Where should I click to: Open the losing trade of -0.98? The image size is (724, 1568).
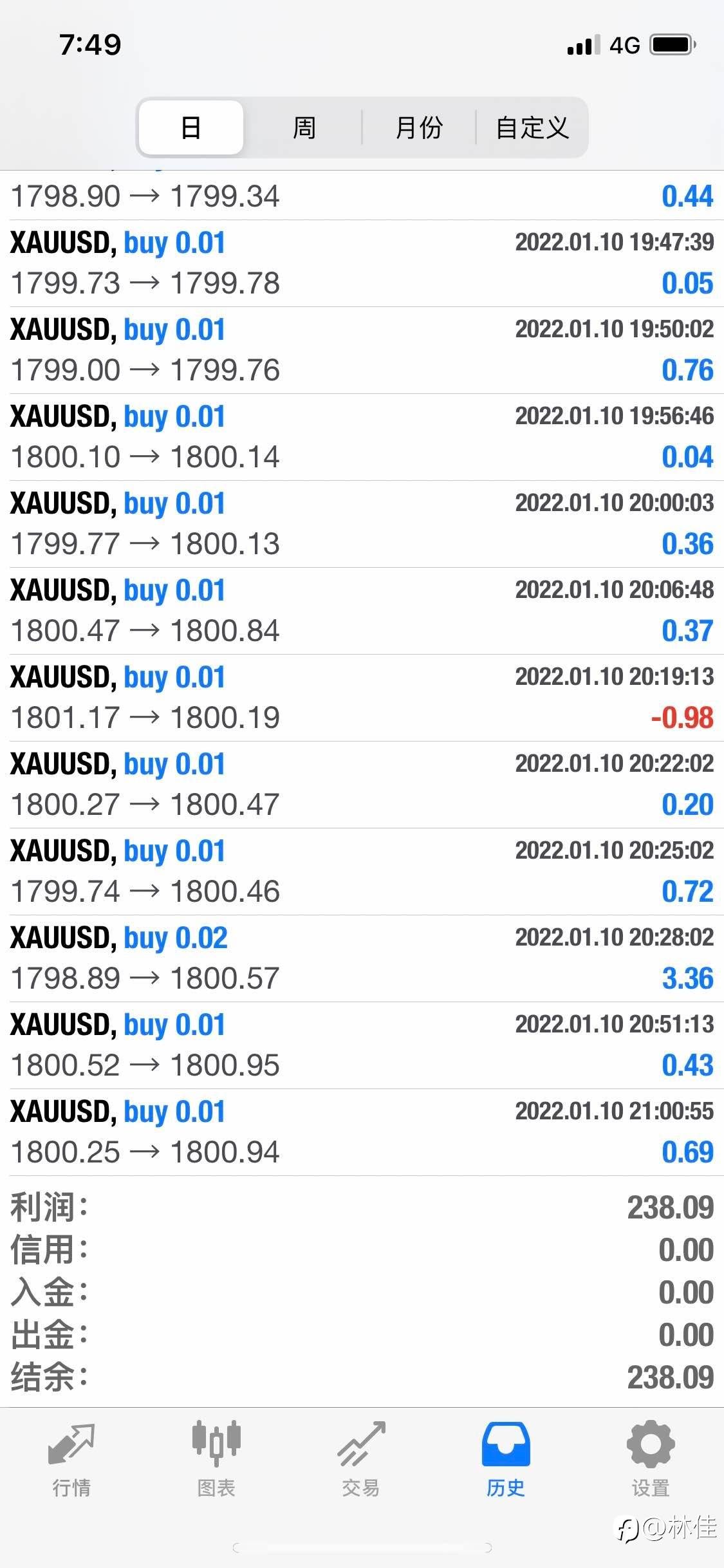click(x=362, y=698)
